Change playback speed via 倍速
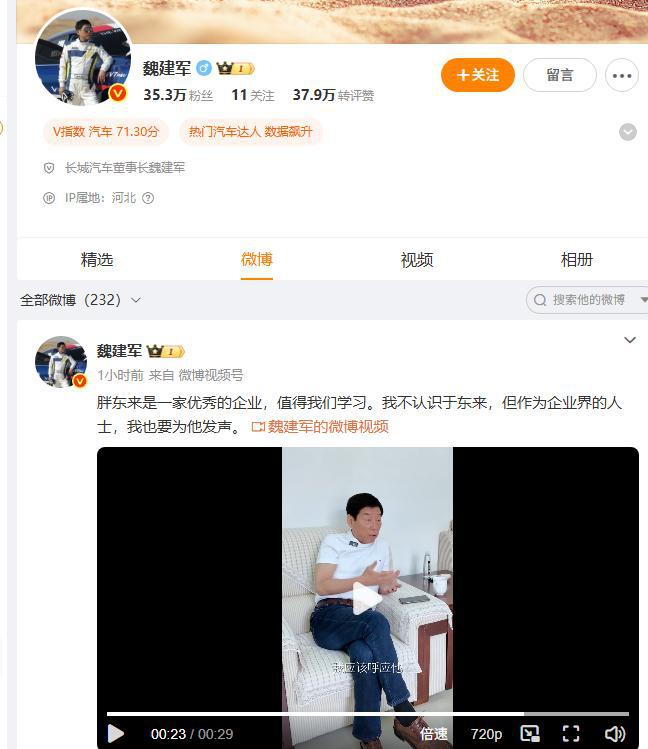This screenshot has height=749, width=648. (x=433, y=734)
